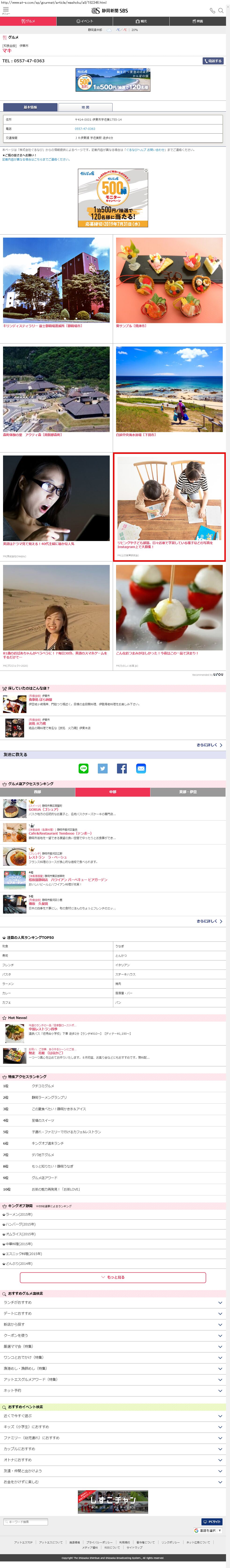Share this page on Twitter
Screen dimensions: 230x1568
(103, 768)
